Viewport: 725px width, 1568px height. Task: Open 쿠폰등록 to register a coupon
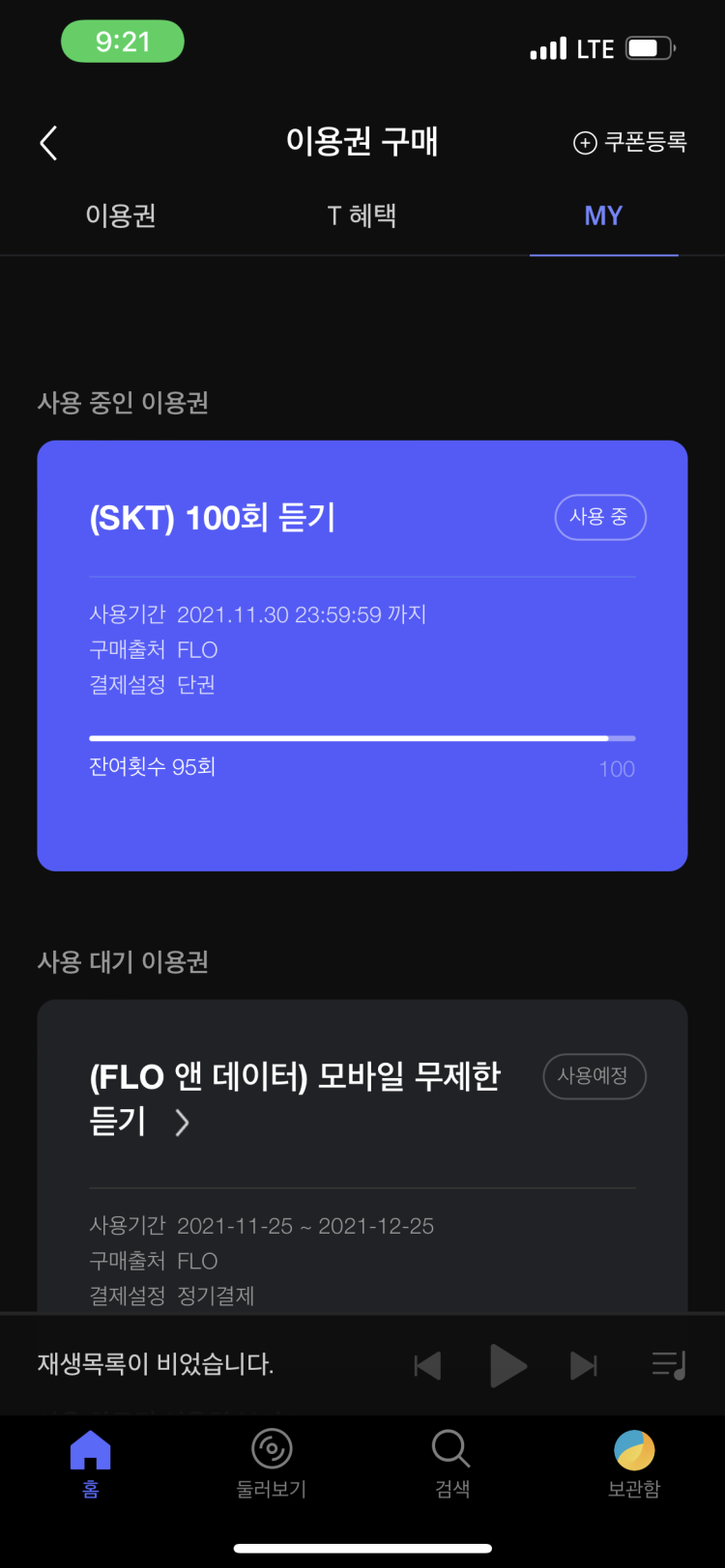630,142
